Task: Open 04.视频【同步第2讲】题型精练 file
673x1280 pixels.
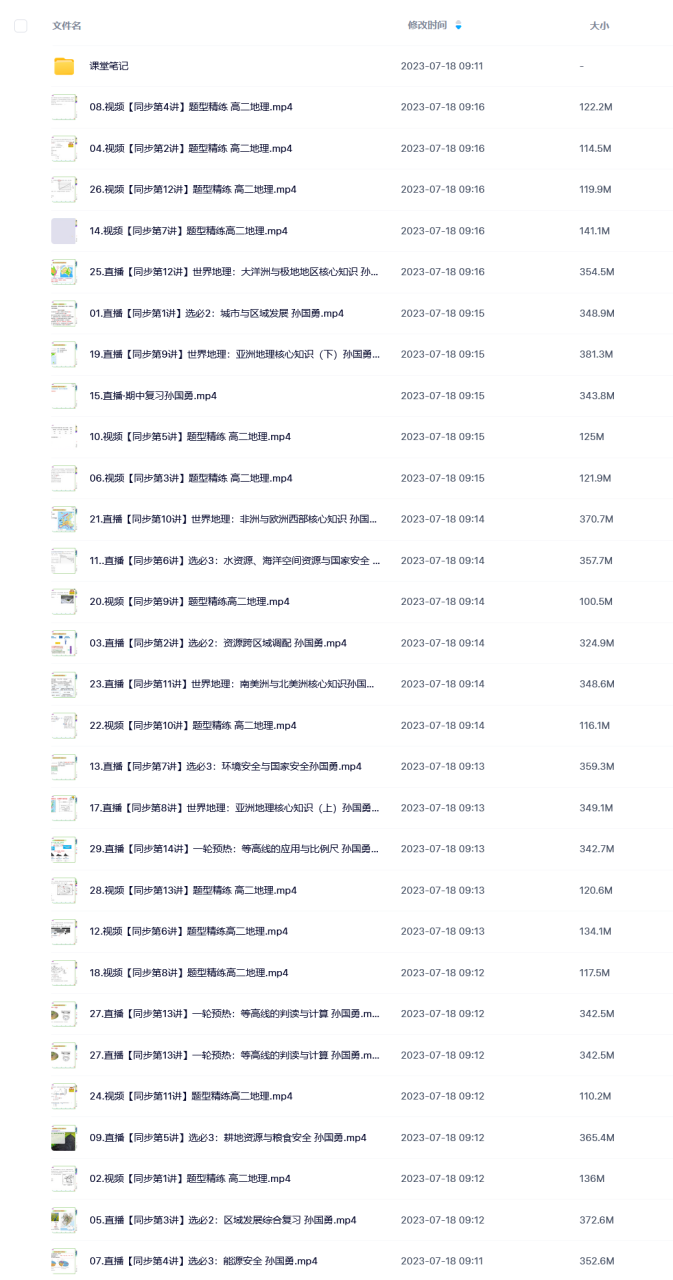Action: pyautogui.click(x=190, y=148)
